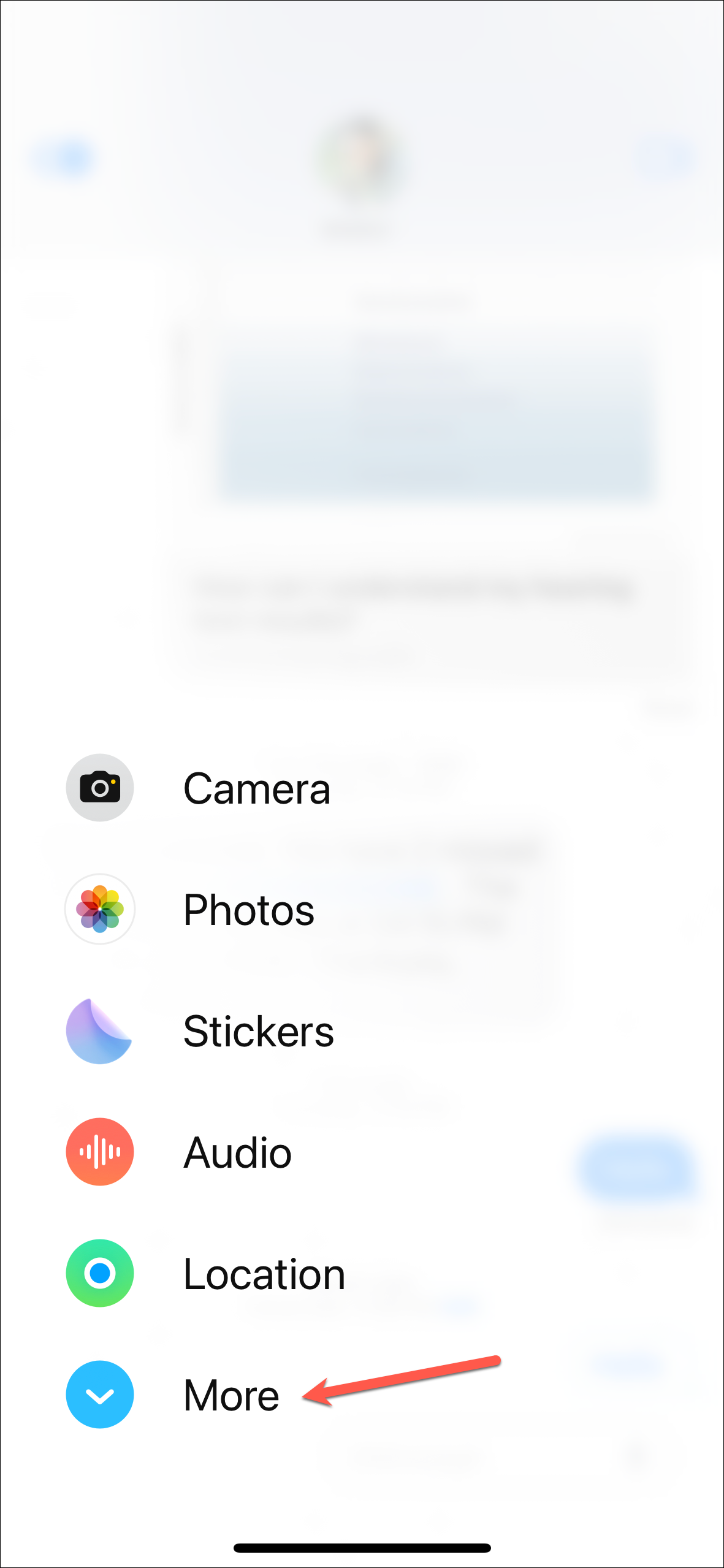Select Photos from the apps menu
This screenshot has width=724, height=1568.
[x=100, y=909]
